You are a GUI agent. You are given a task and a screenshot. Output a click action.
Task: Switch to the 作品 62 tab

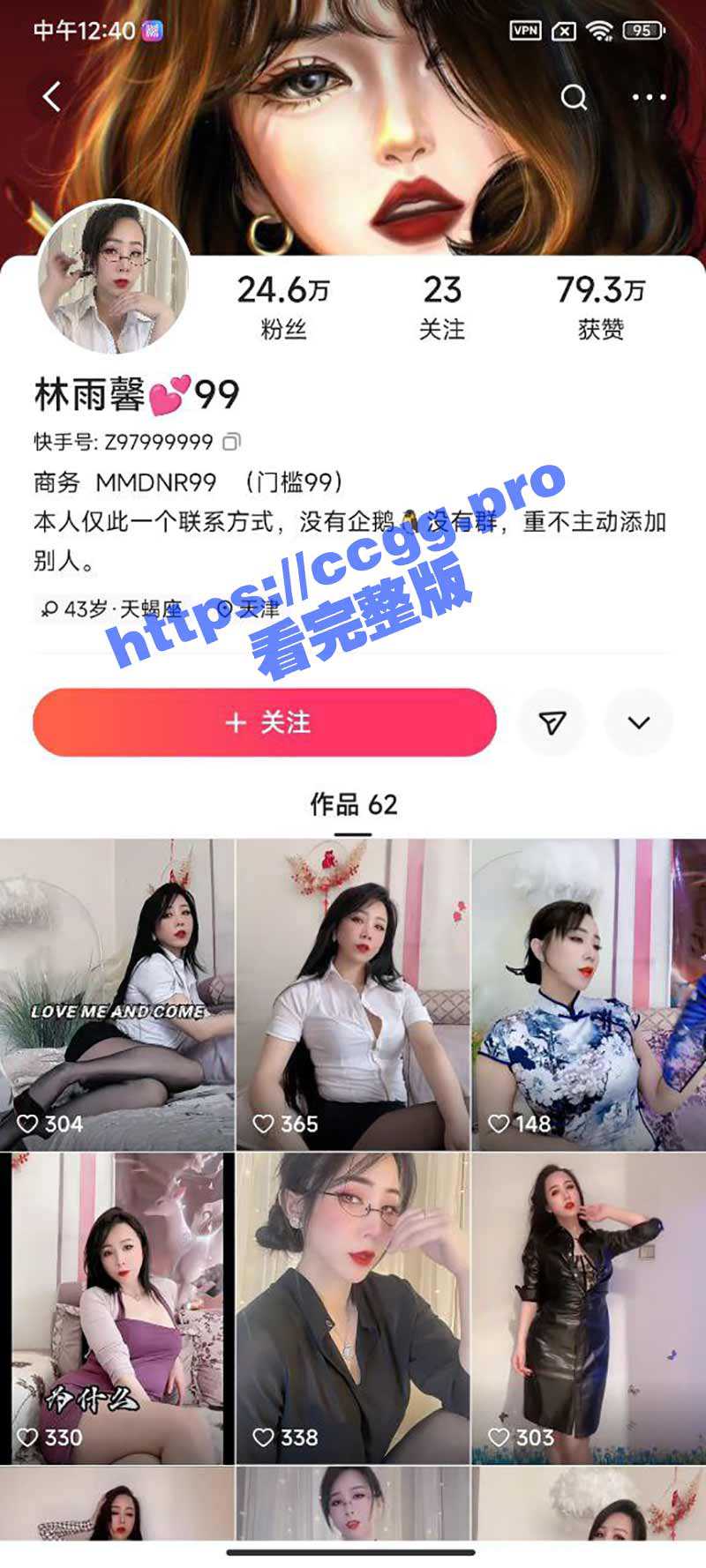pos(352,804)
